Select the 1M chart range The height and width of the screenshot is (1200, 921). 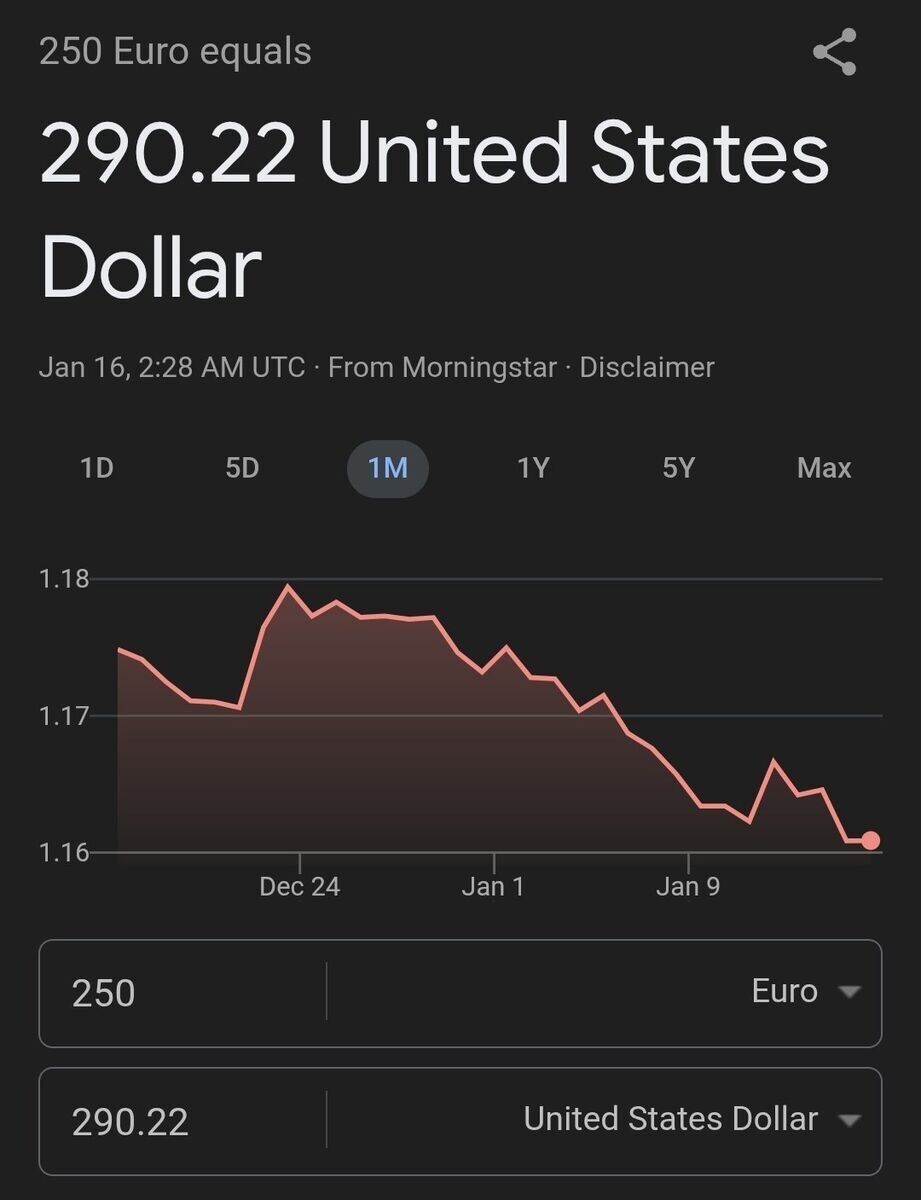click(388, 468)
